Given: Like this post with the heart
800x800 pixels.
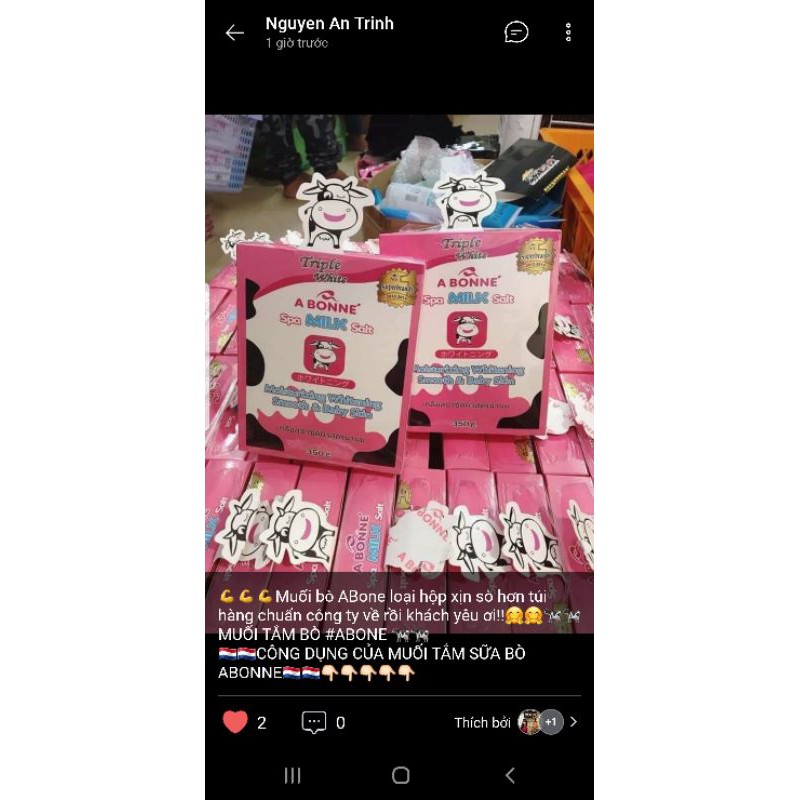Looking at the screenshot, I should coord(235,722).
